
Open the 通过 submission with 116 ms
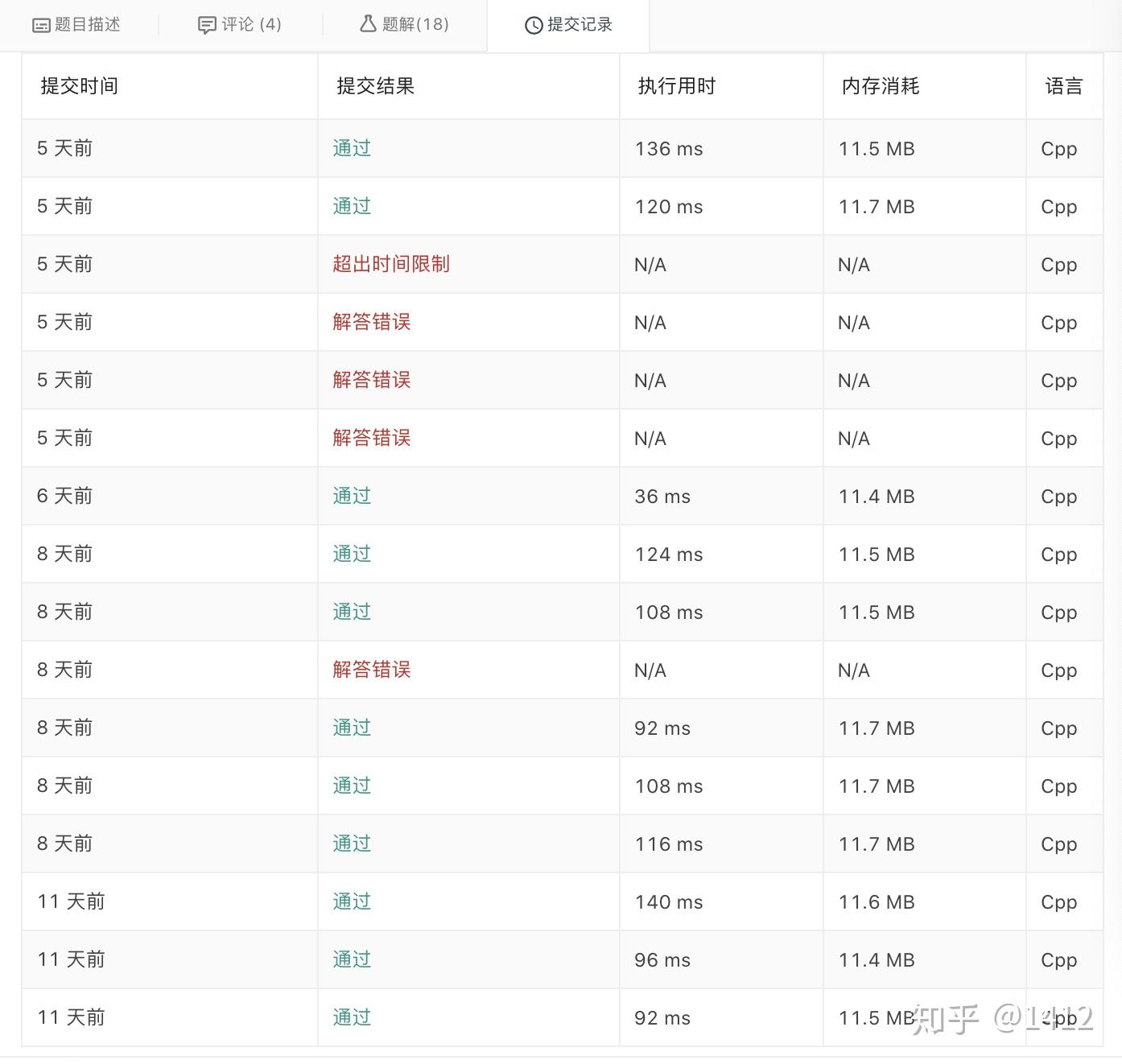point(352,843)
